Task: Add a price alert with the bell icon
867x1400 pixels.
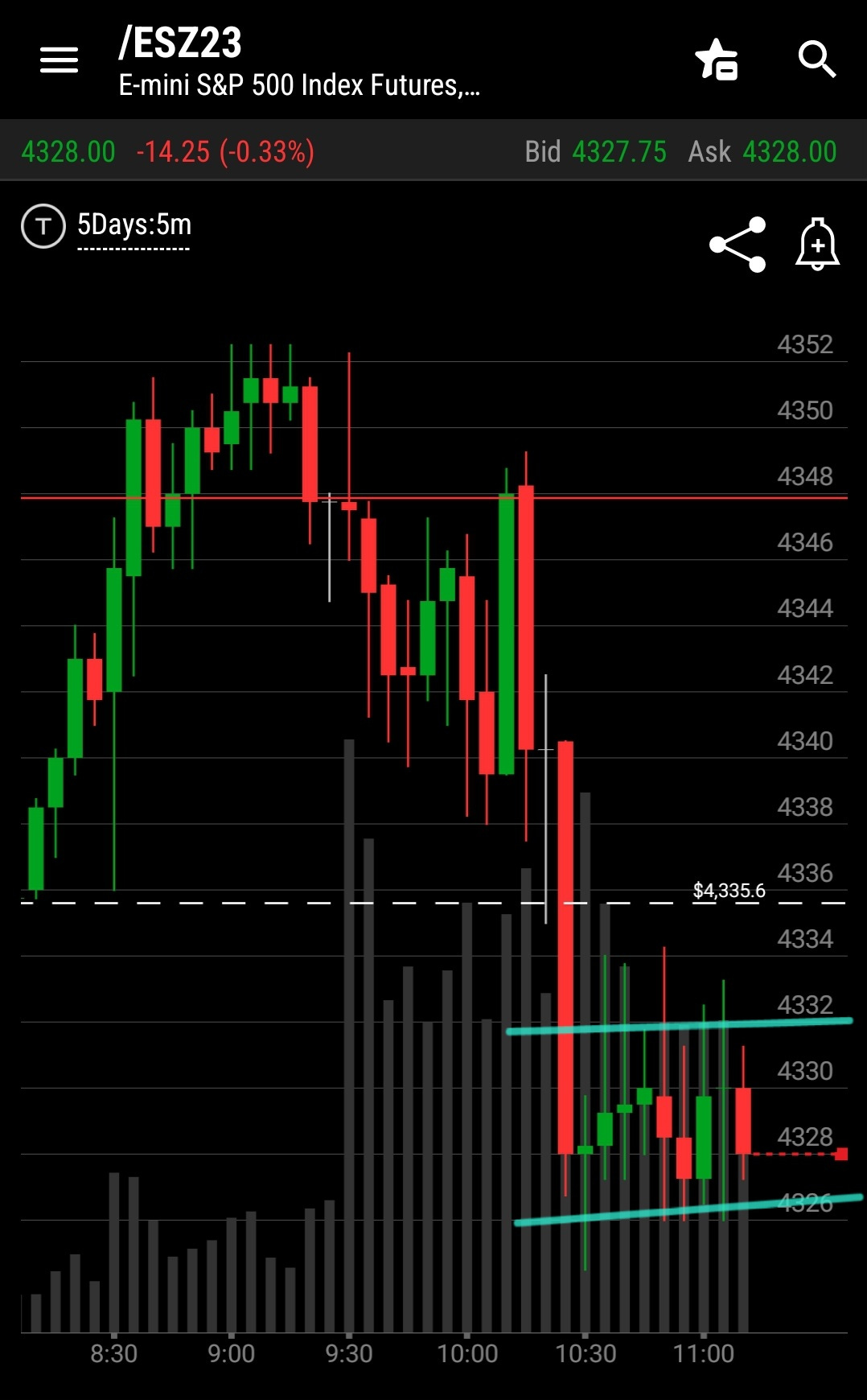Action: click(818, 244)
